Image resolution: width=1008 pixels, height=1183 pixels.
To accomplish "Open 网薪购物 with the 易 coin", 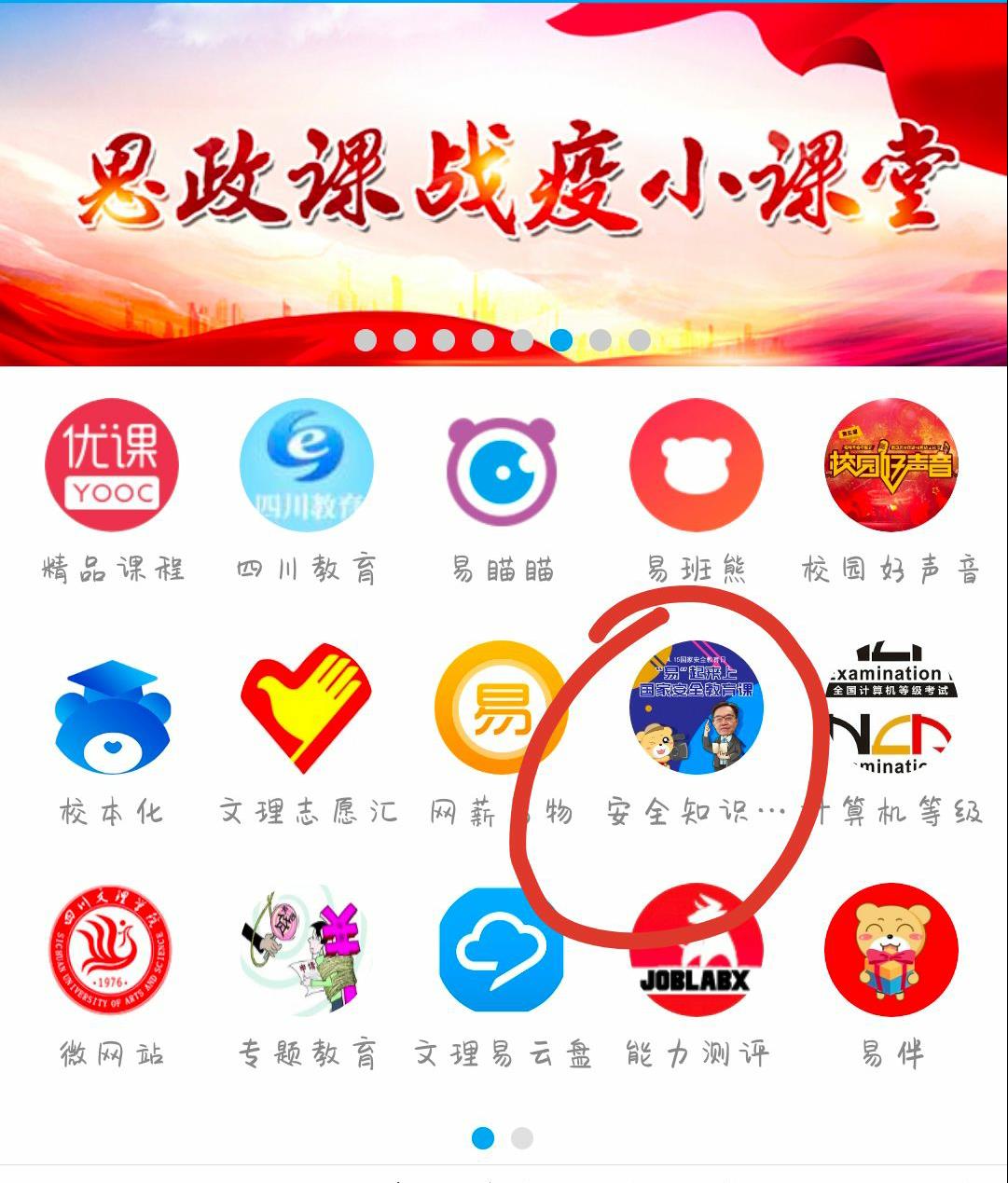I will (x=502, y=708).
